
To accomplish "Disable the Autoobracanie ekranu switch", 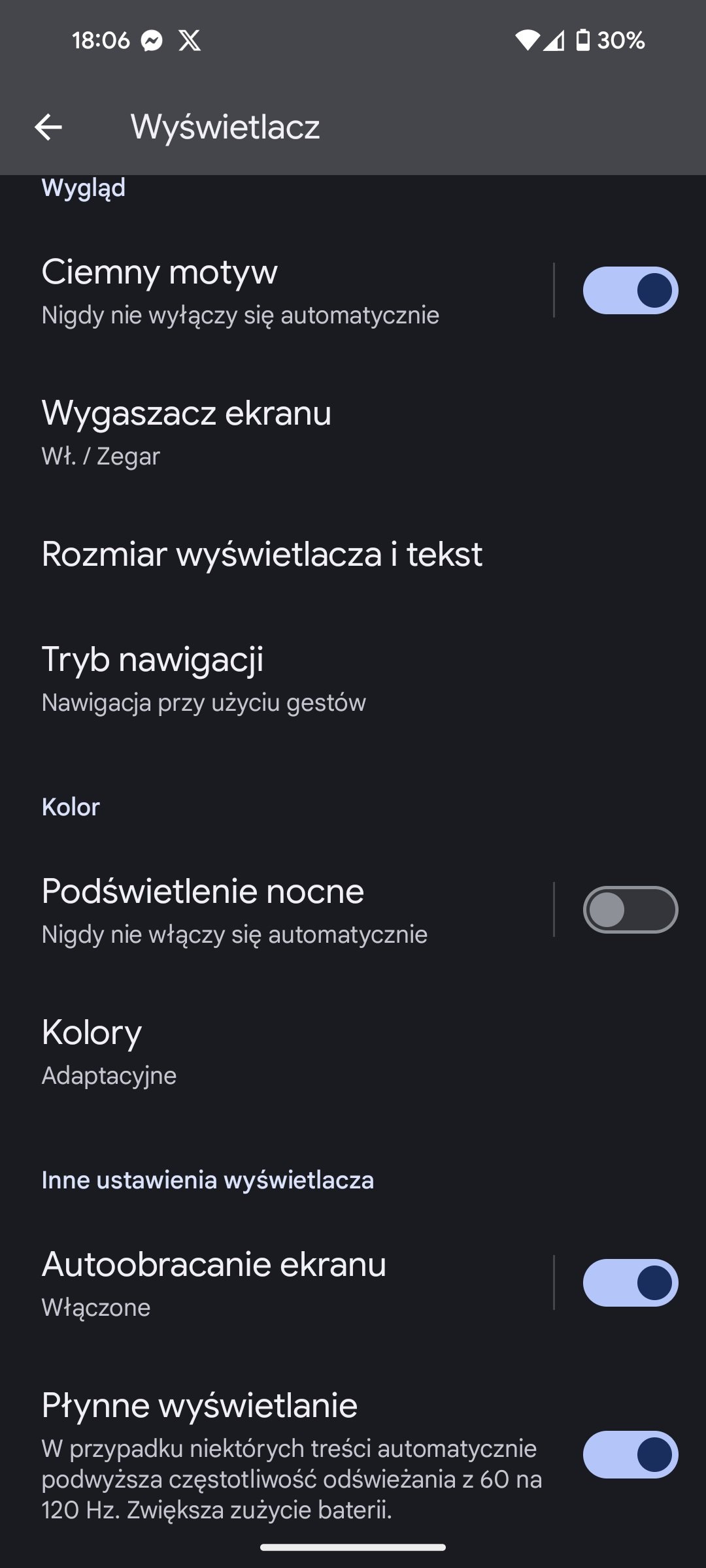I will 630,1282.
